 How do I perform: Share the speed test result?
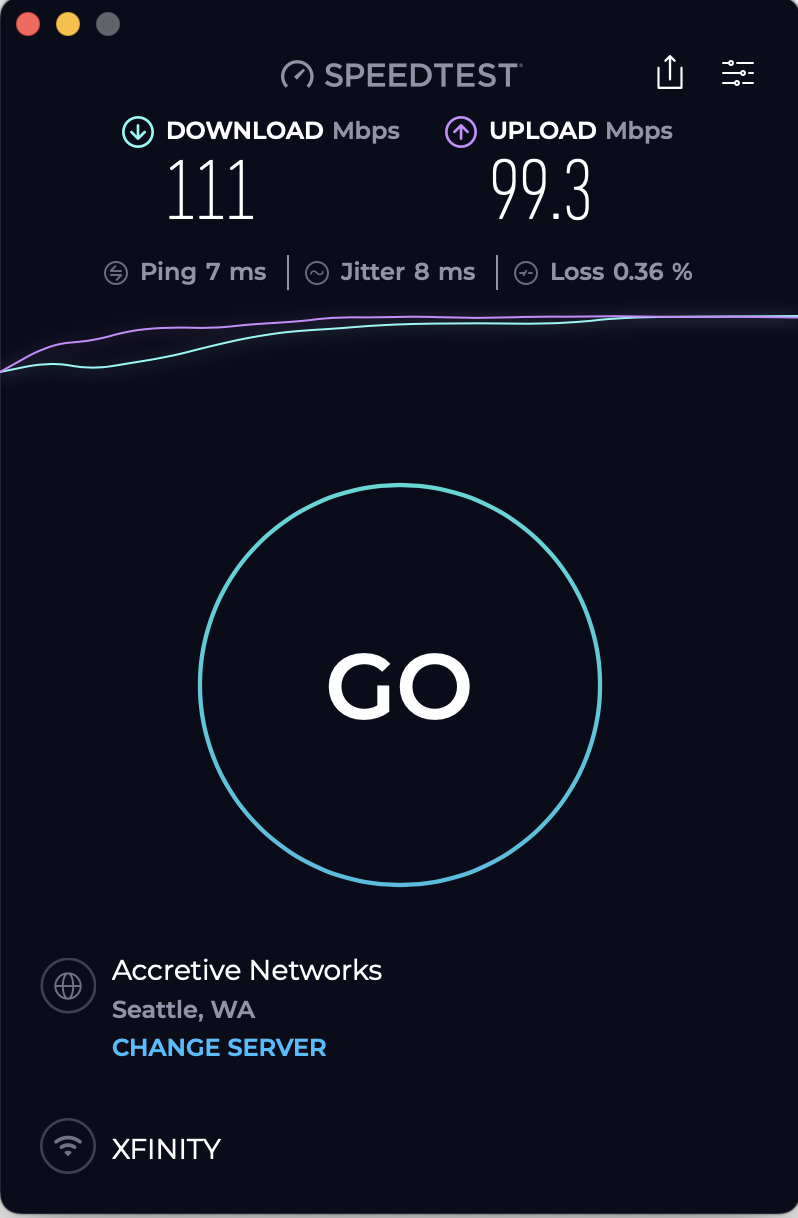(669, 73)
